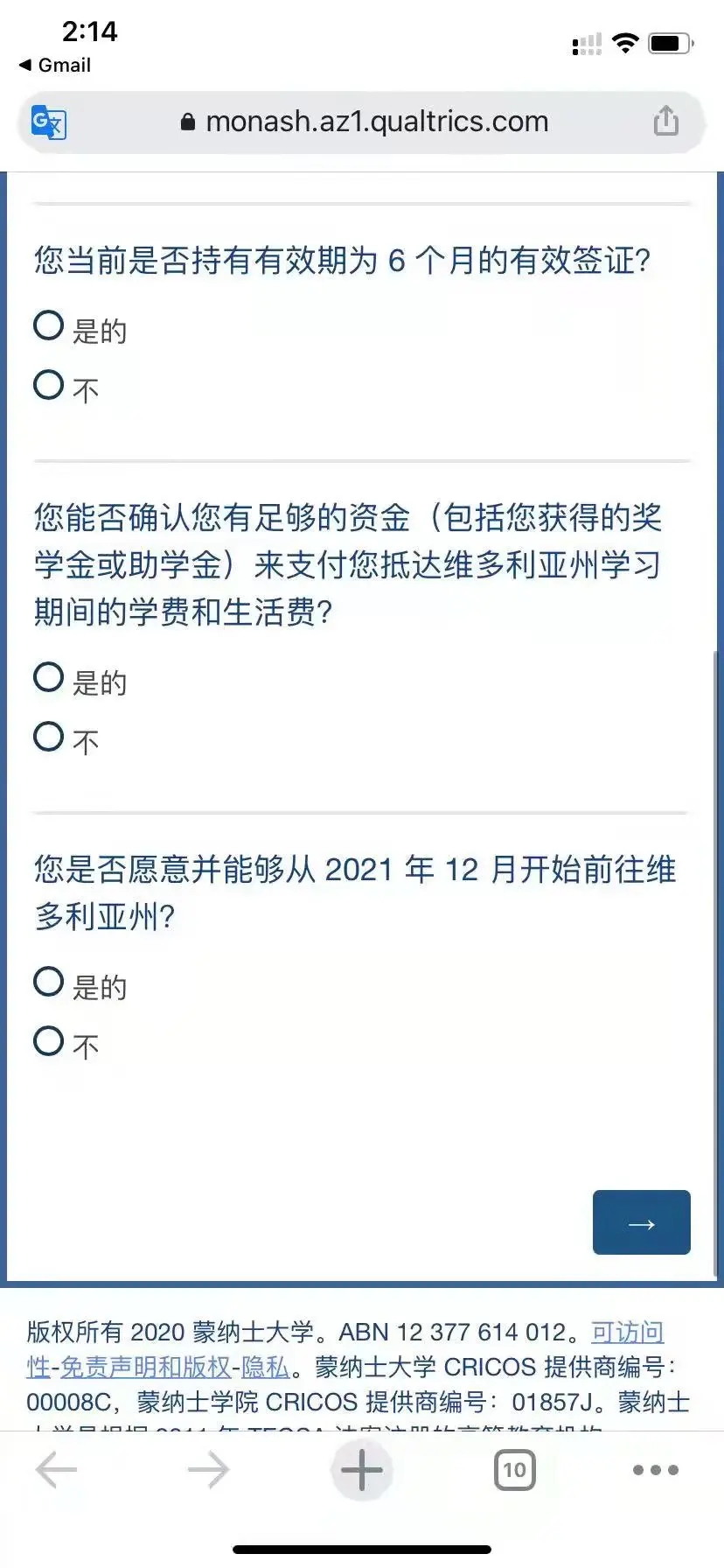Select 是的 for travelling from December 2021

click(x=49, y=982)
